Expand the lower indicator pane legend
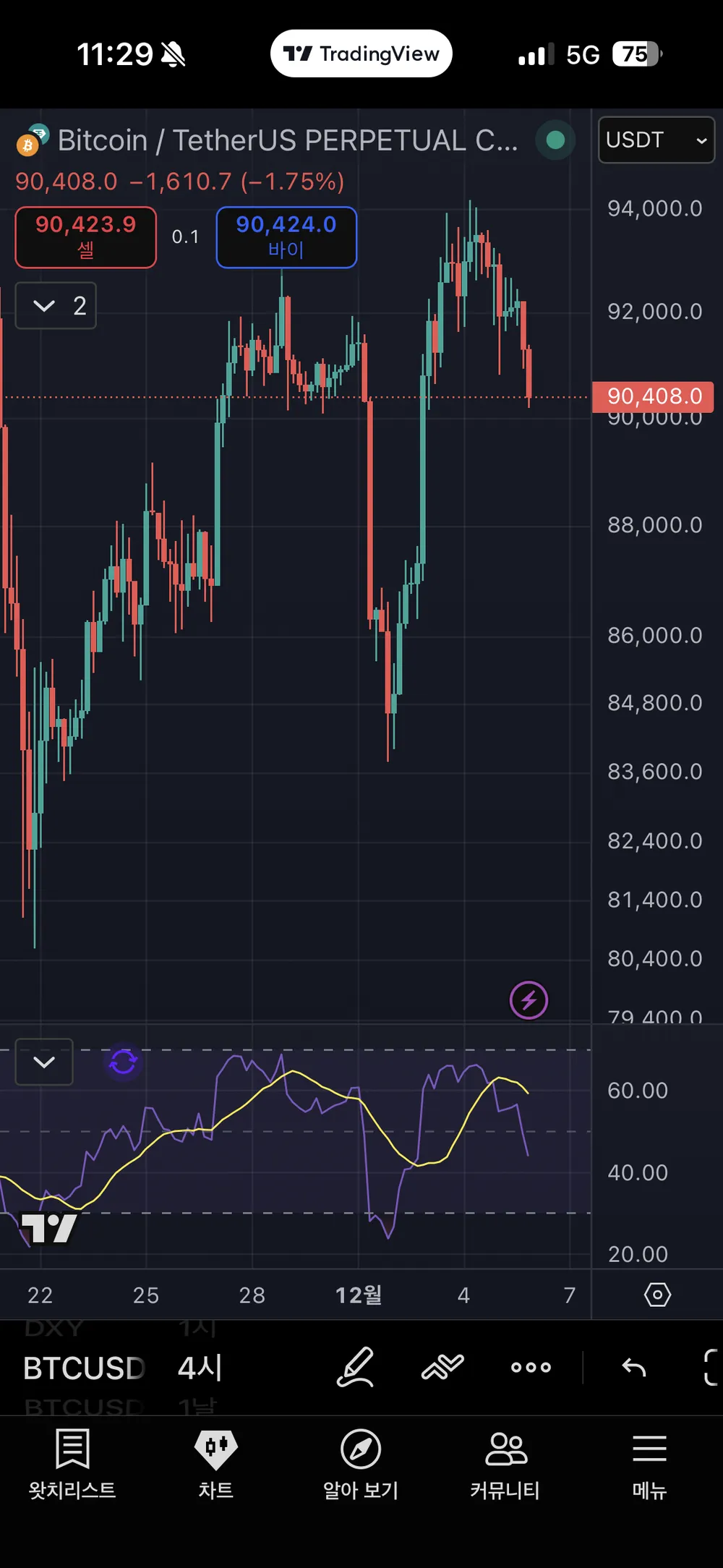 tap(44, 1062)
